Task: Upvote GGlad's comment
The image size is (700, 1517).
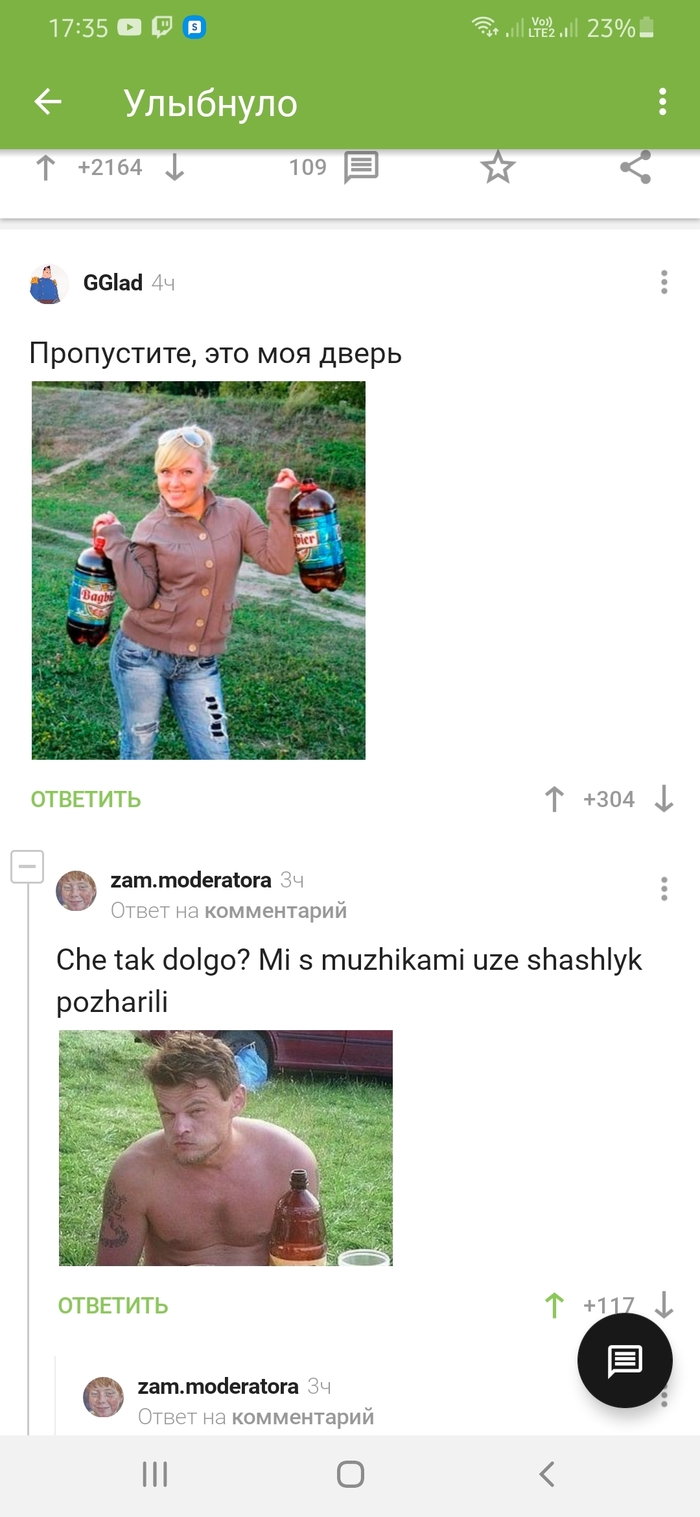Action: [x=554, y=799]
